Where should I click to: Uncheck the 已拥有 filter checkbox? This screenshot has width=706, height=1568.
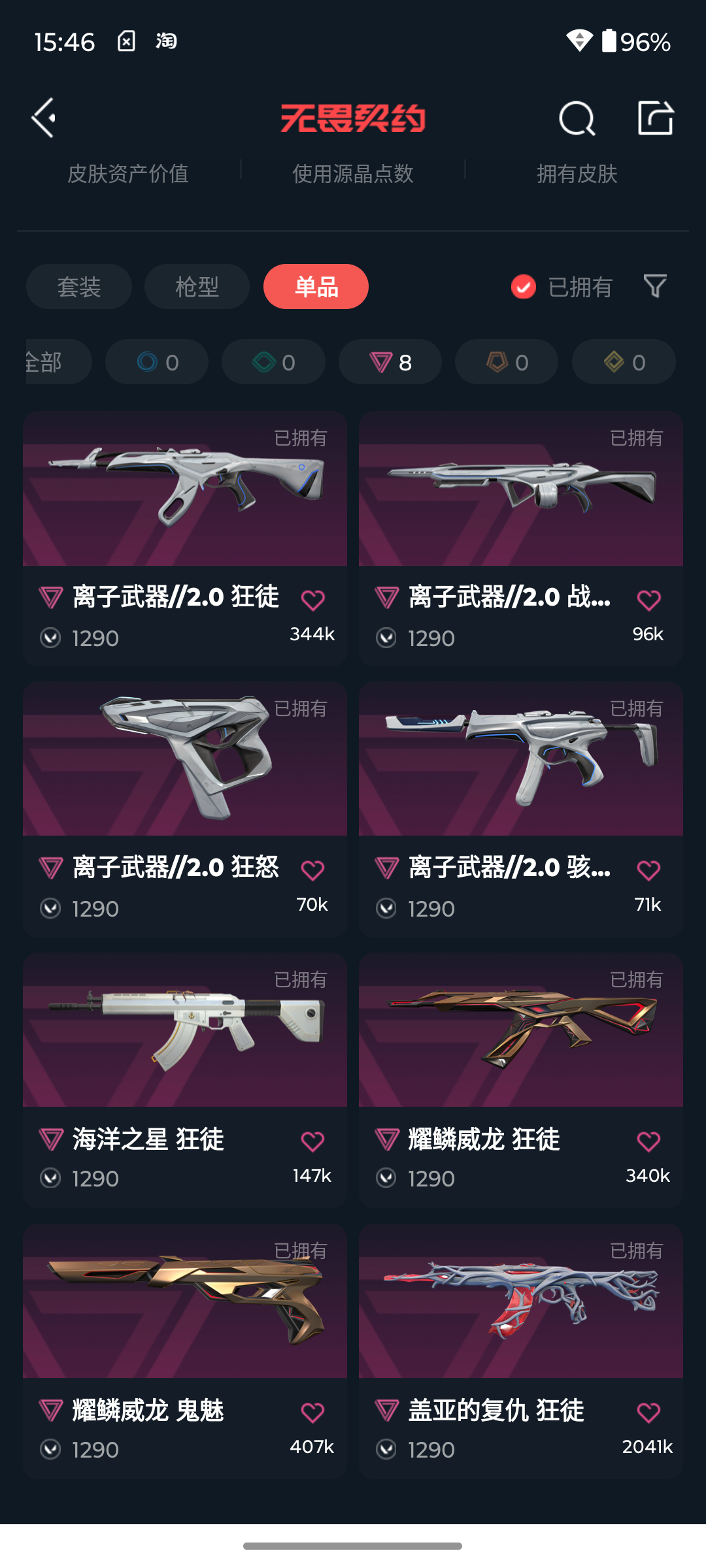pyautogui.click(x=523, y=287)
